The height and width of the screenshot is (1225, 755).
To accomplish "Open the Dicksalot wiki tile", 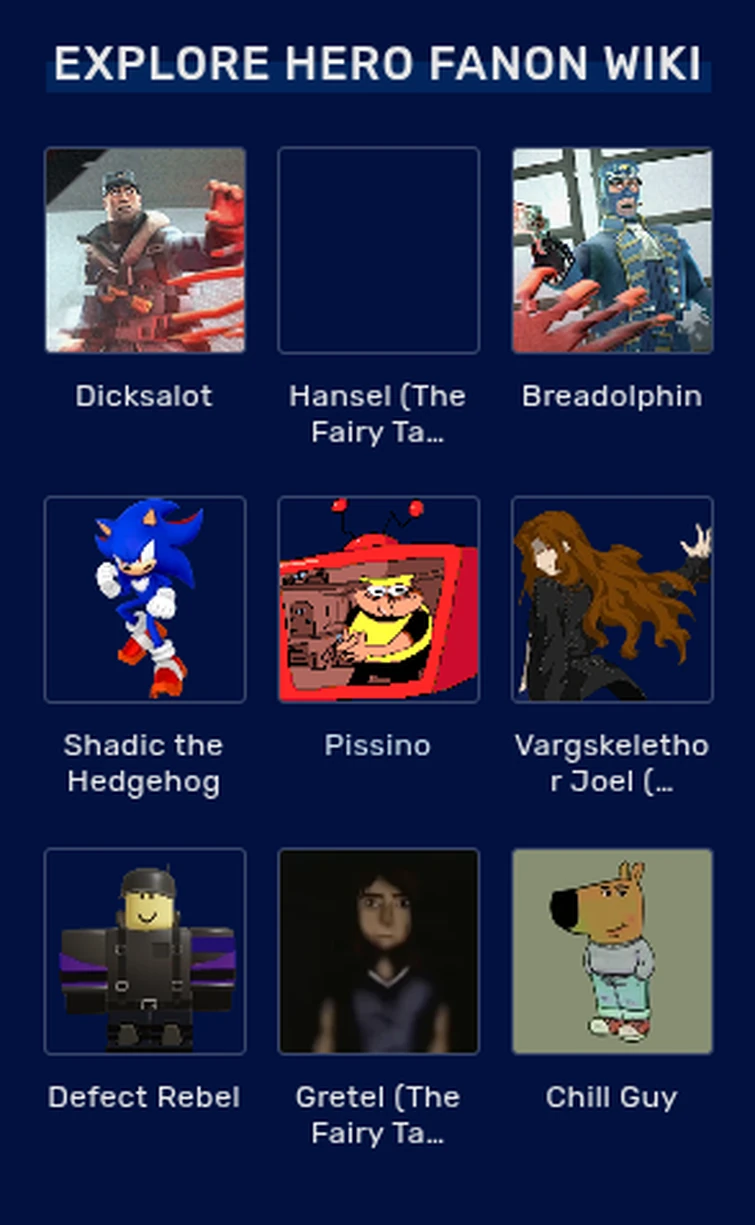I will point(145,251).
